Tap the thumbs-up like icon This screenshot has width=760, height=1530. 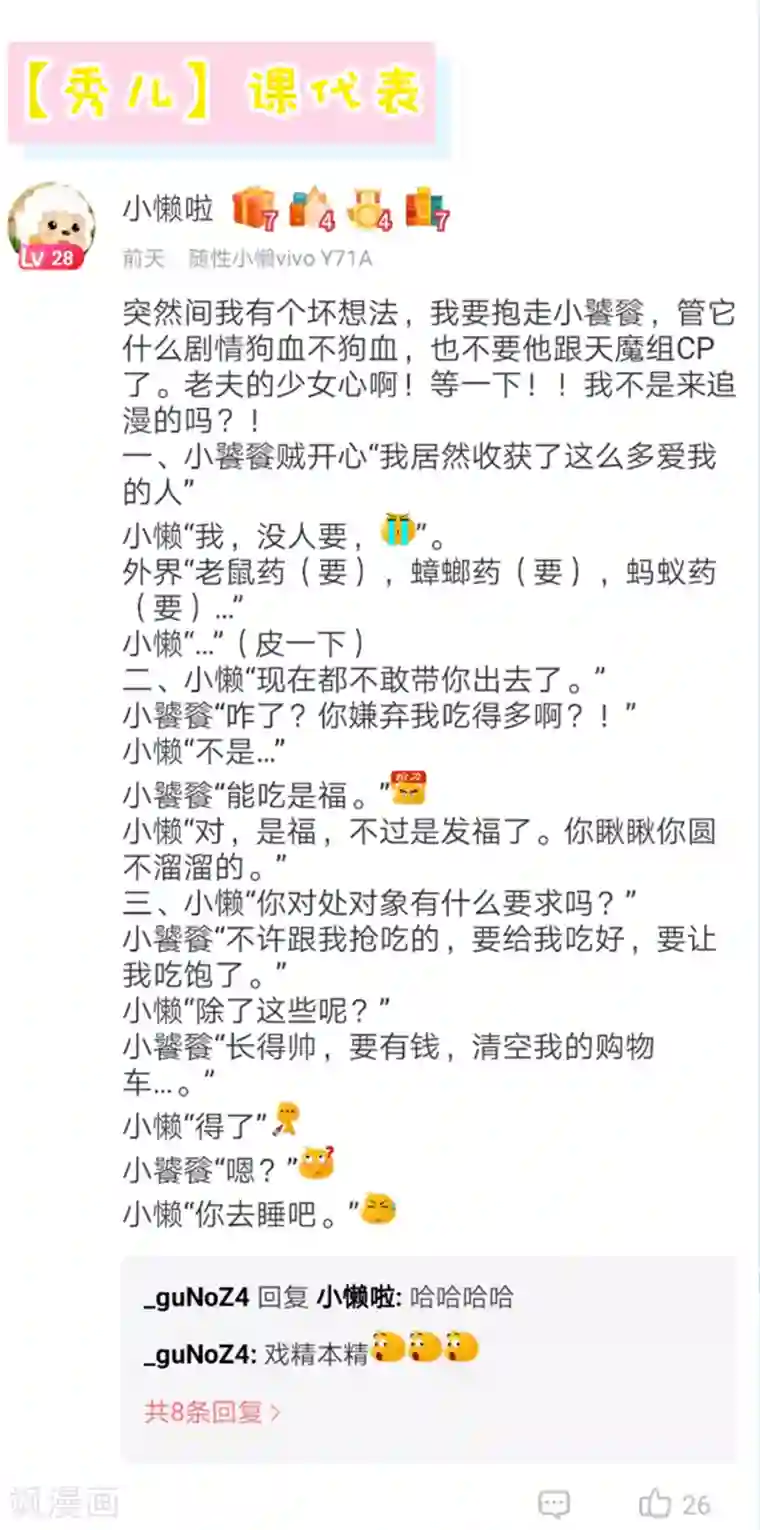tap(653, 1503)
